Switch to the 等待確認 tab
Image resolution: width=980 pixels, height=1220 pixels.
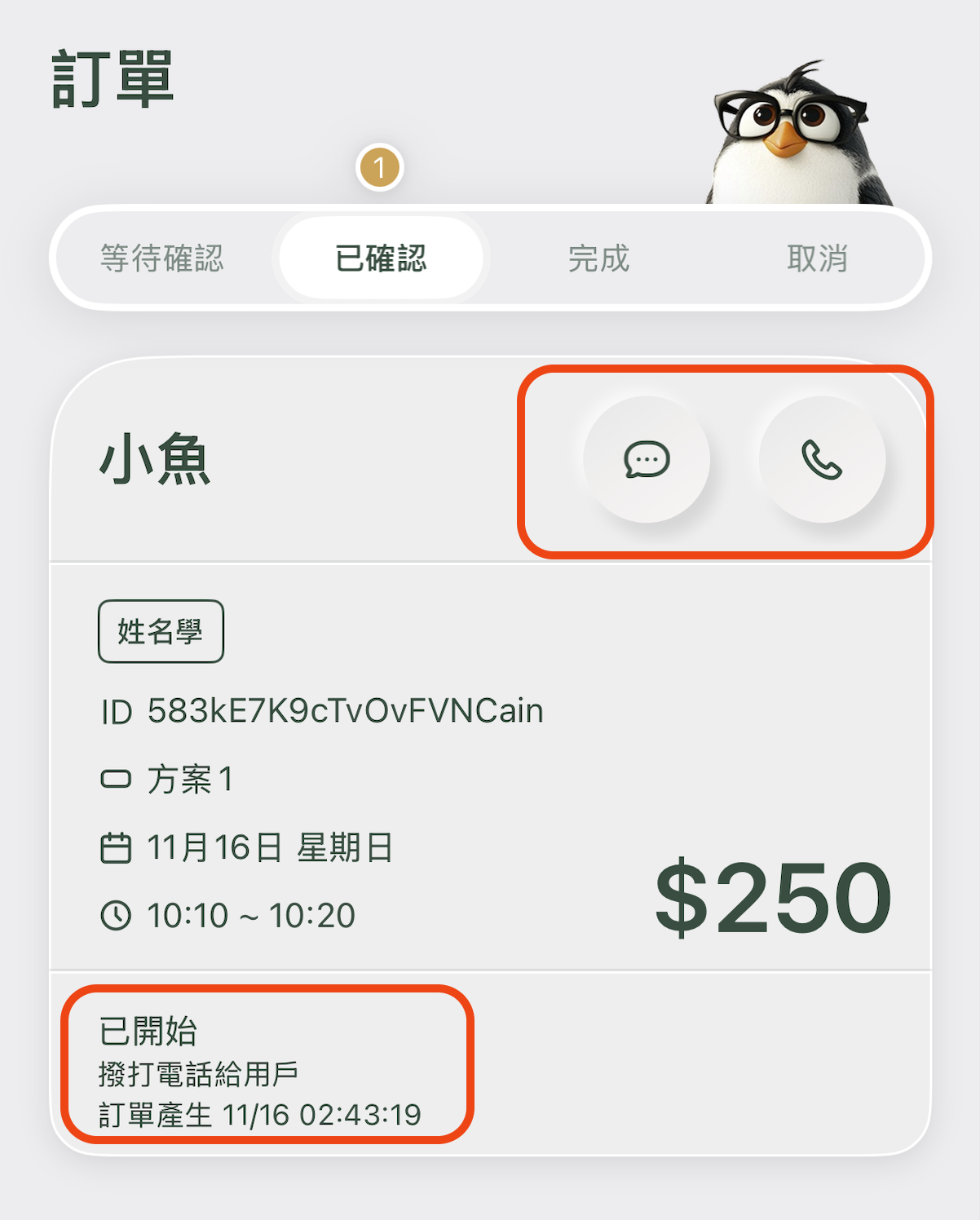[x=162, y=259]
